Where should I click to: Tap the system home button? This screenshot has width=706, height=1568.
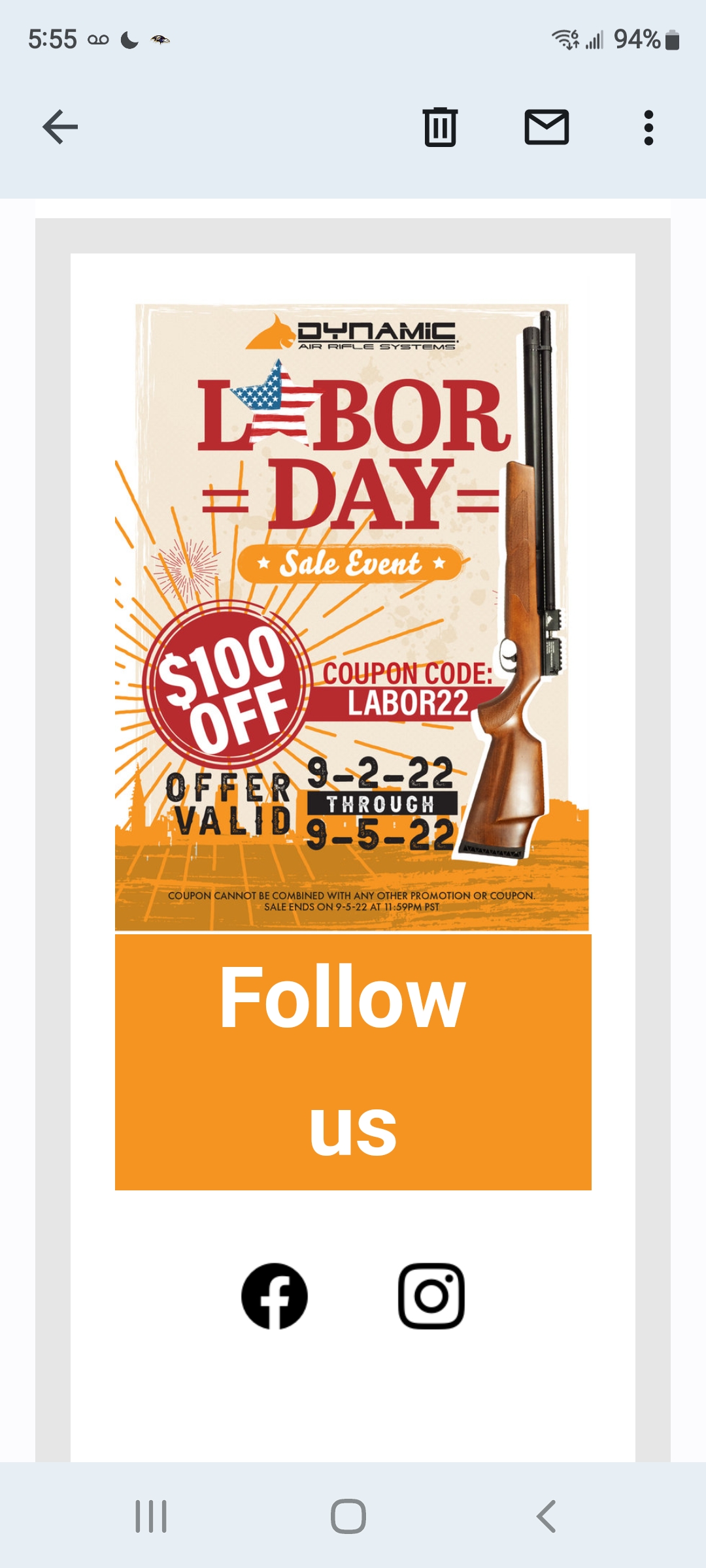(348, 1516)
